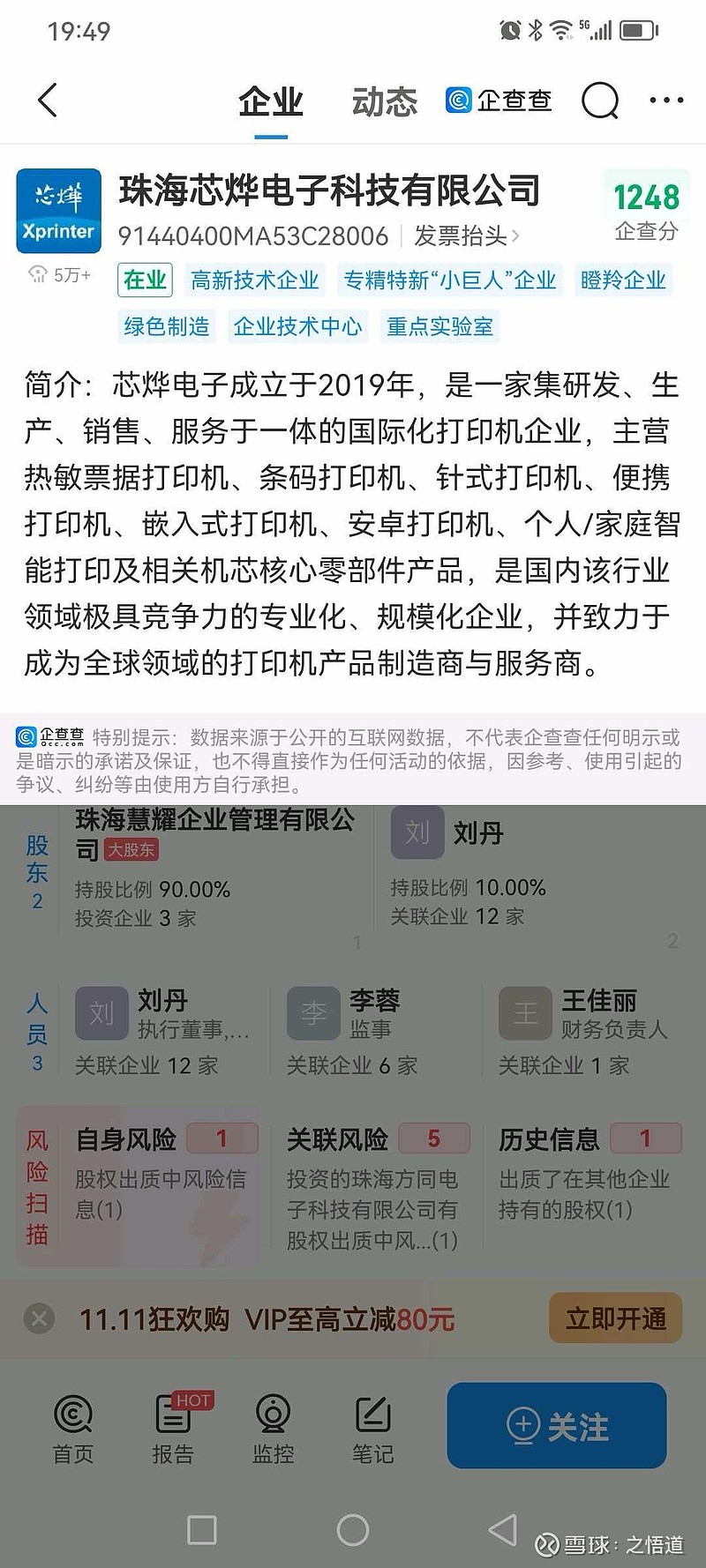Screen dimensions: 706x1568
Task: Open the 企查查 logo icon in header
Action: point(457,101)
